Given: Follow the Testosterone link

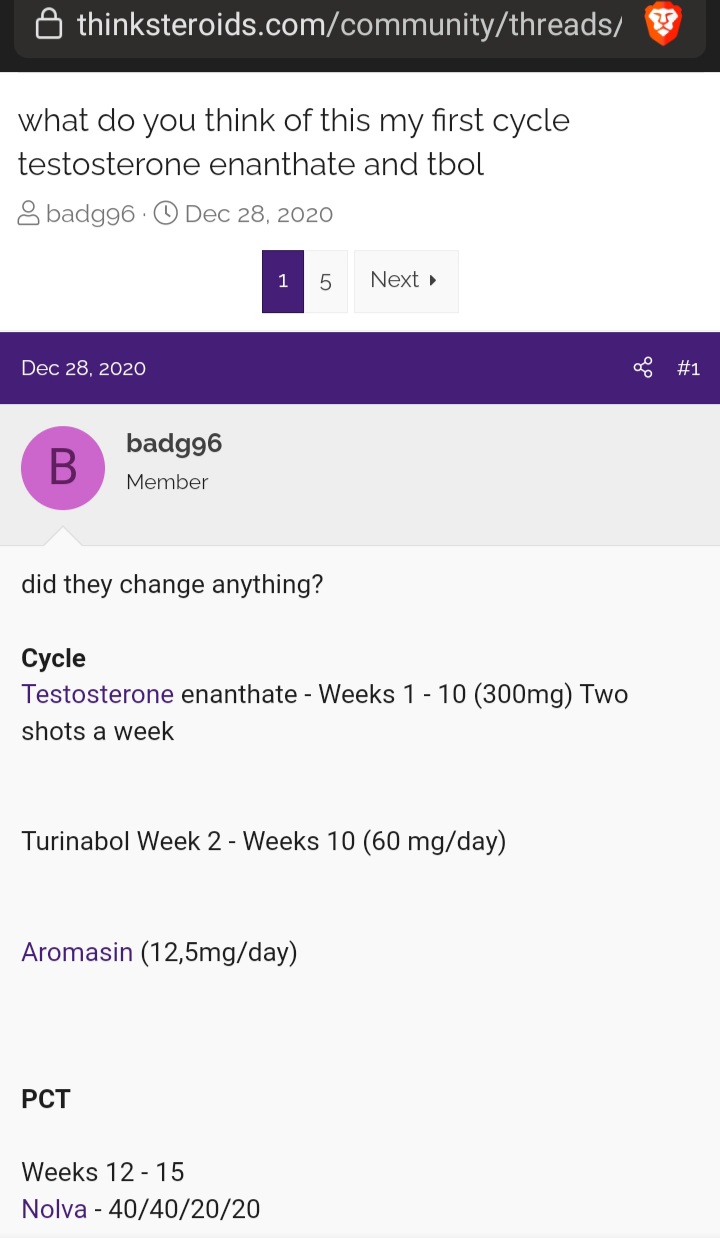Looking at the screenshot, I should coord(98,694).
